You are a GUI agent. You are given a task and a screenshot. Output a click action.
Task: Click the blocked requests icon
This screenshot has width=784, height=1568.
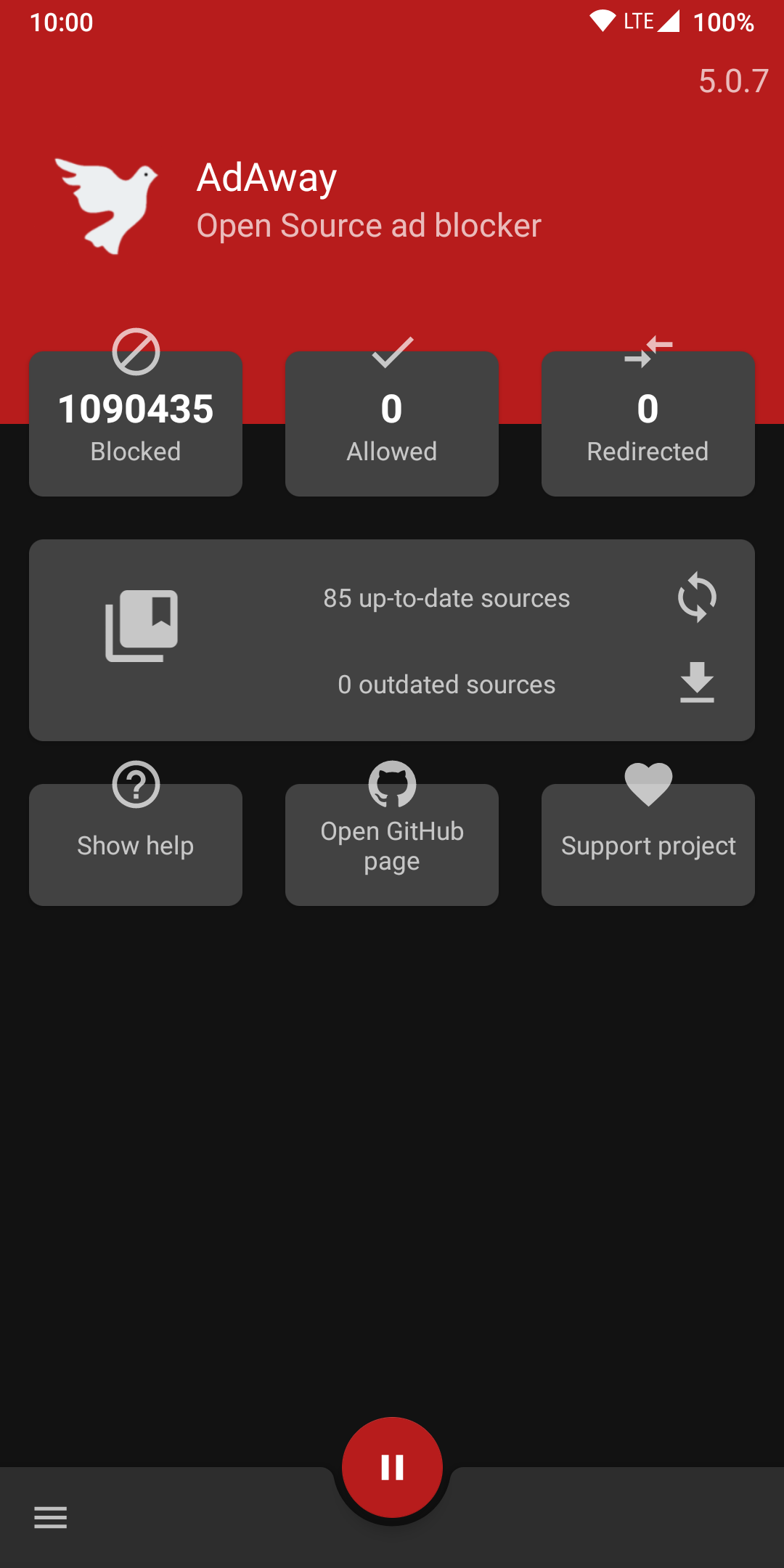pyautogui.click(x=135, y=351)
